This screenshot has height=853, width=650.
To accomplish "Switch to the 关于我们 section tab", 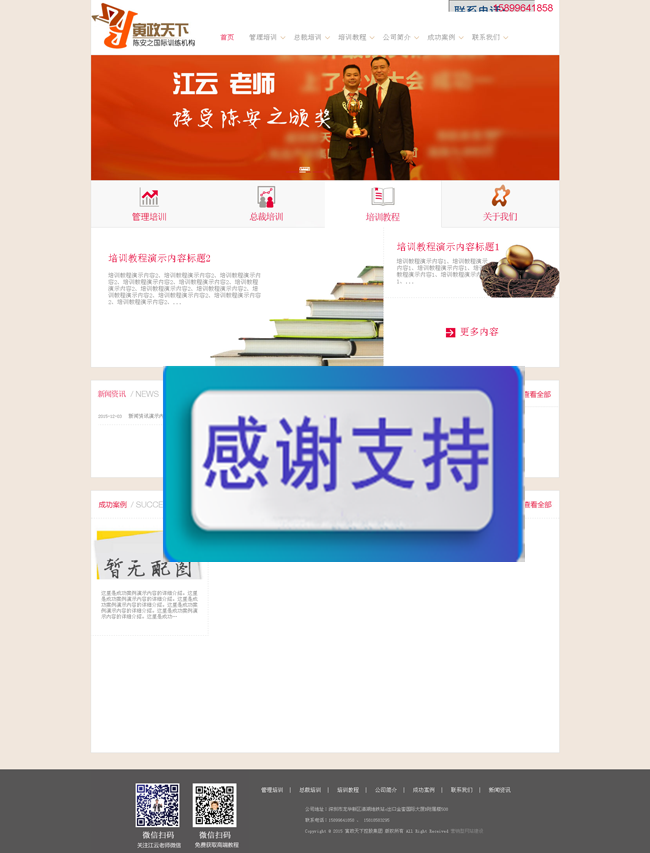I will [500, 205].
